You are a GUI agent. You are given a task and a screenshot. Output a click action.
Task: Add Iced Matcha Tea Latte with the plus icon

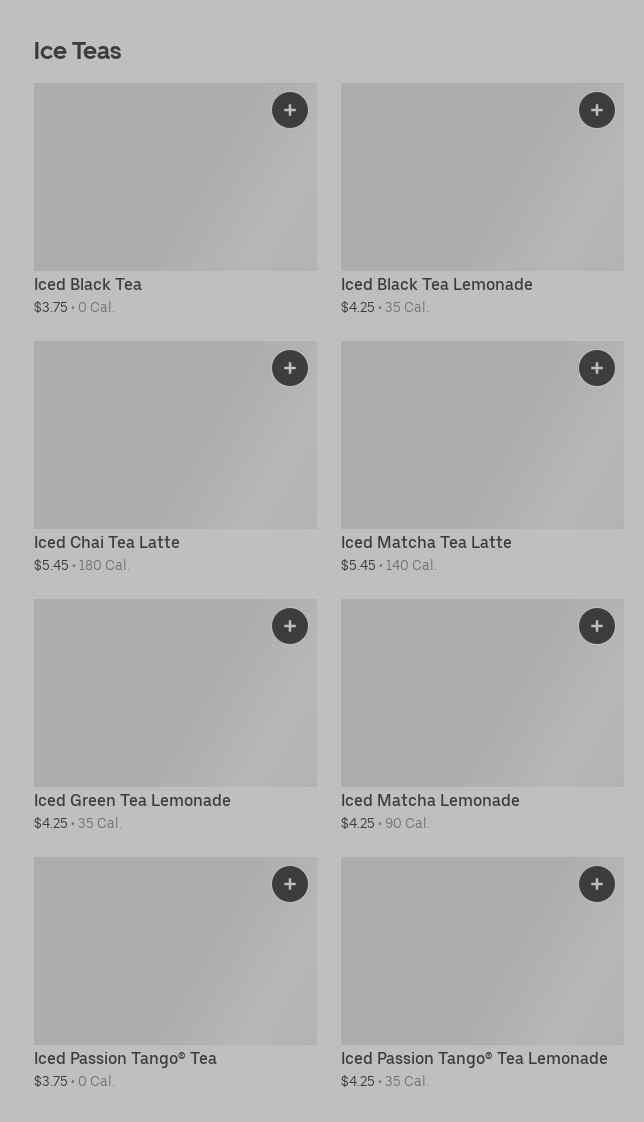point(597,368)
